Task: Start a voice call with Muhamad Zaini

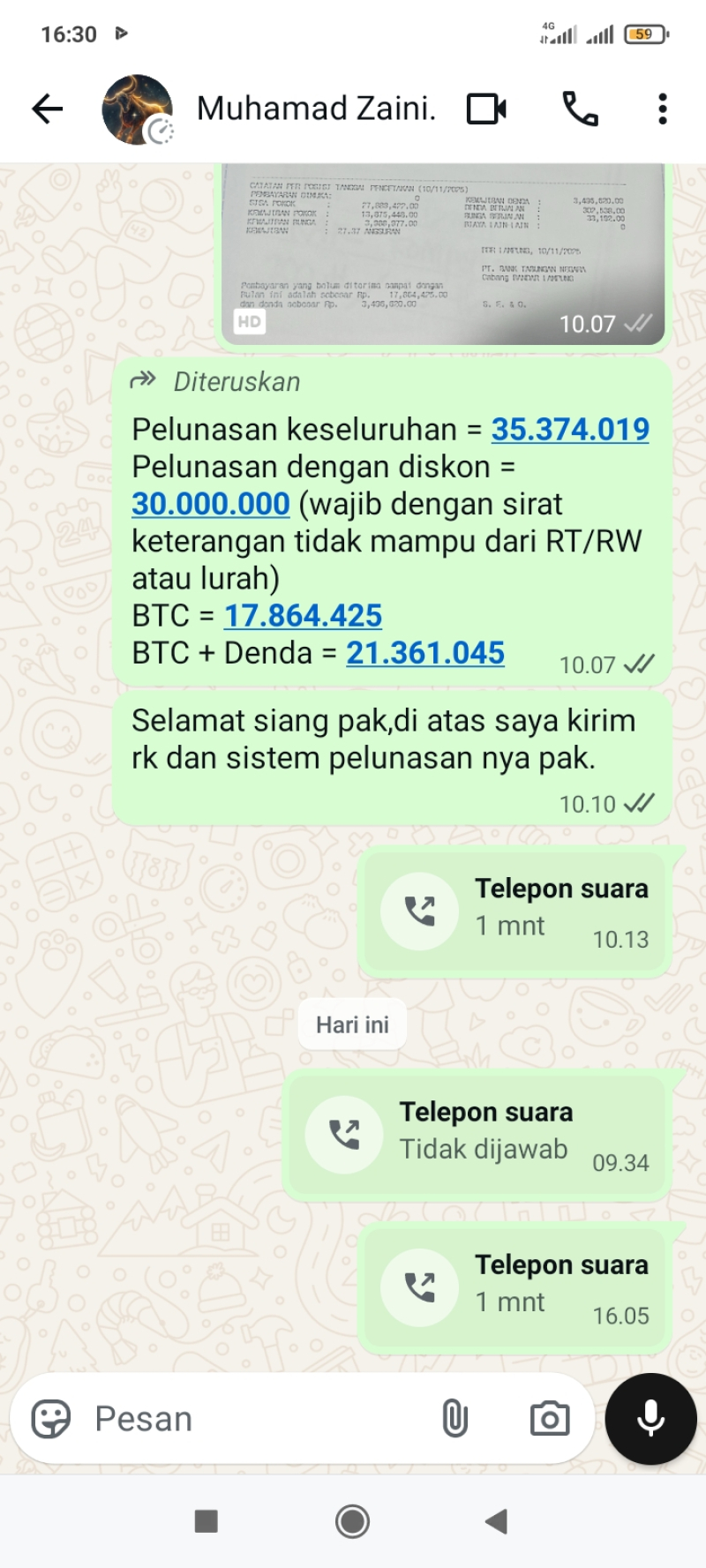Action: (580, 109)
